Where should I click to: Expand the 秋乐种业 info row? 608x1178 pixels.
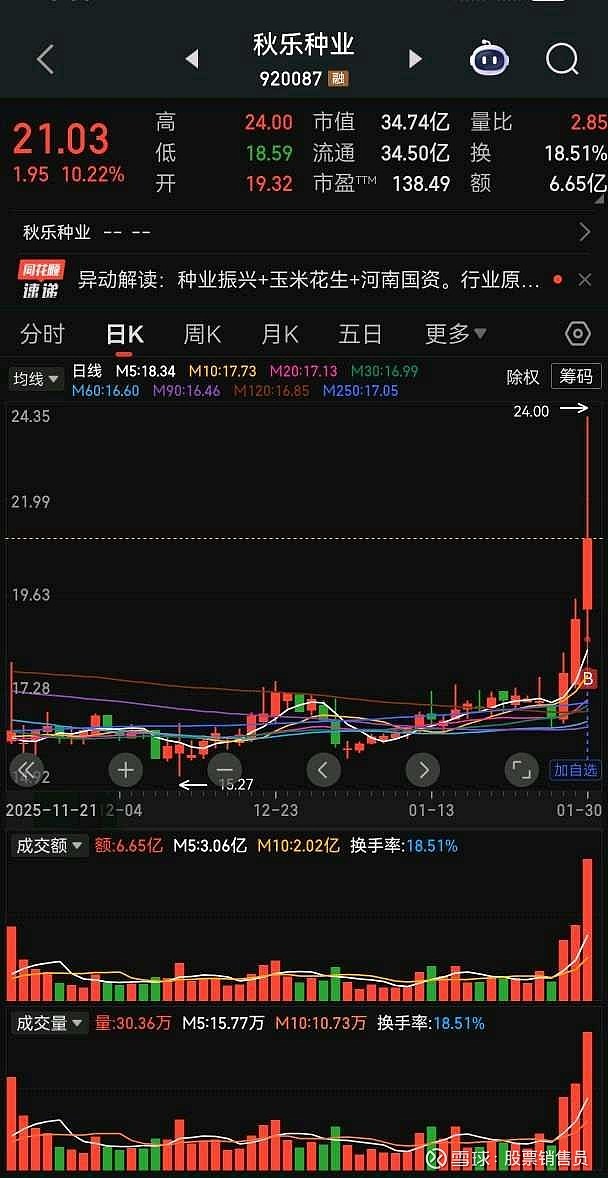(x=585, y=232)
